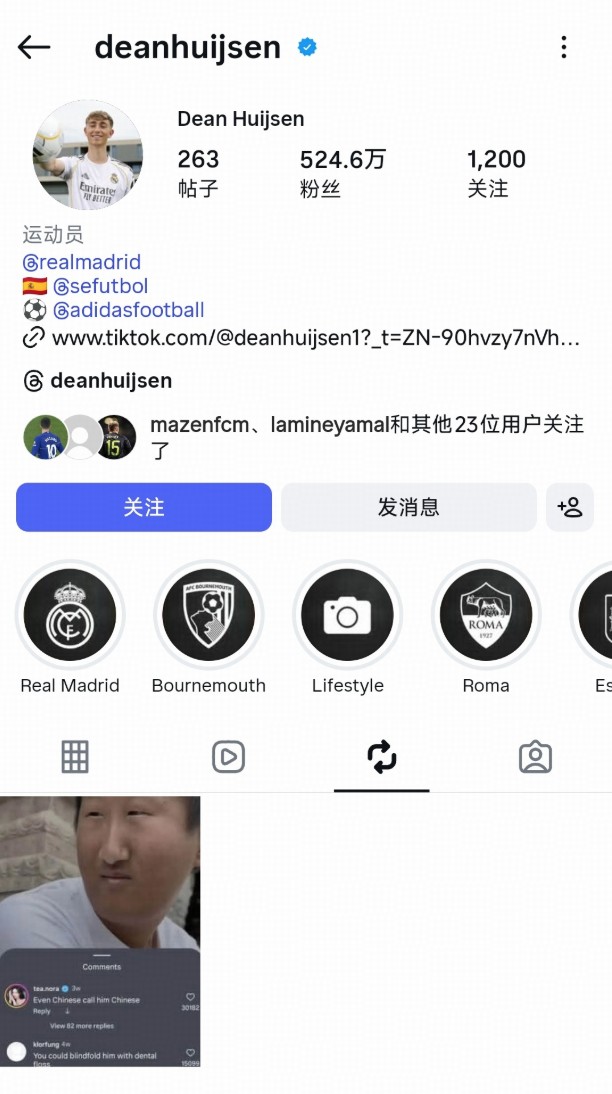
Task: Follow with the blue 关注 button
Action: [x=144, y=507]
